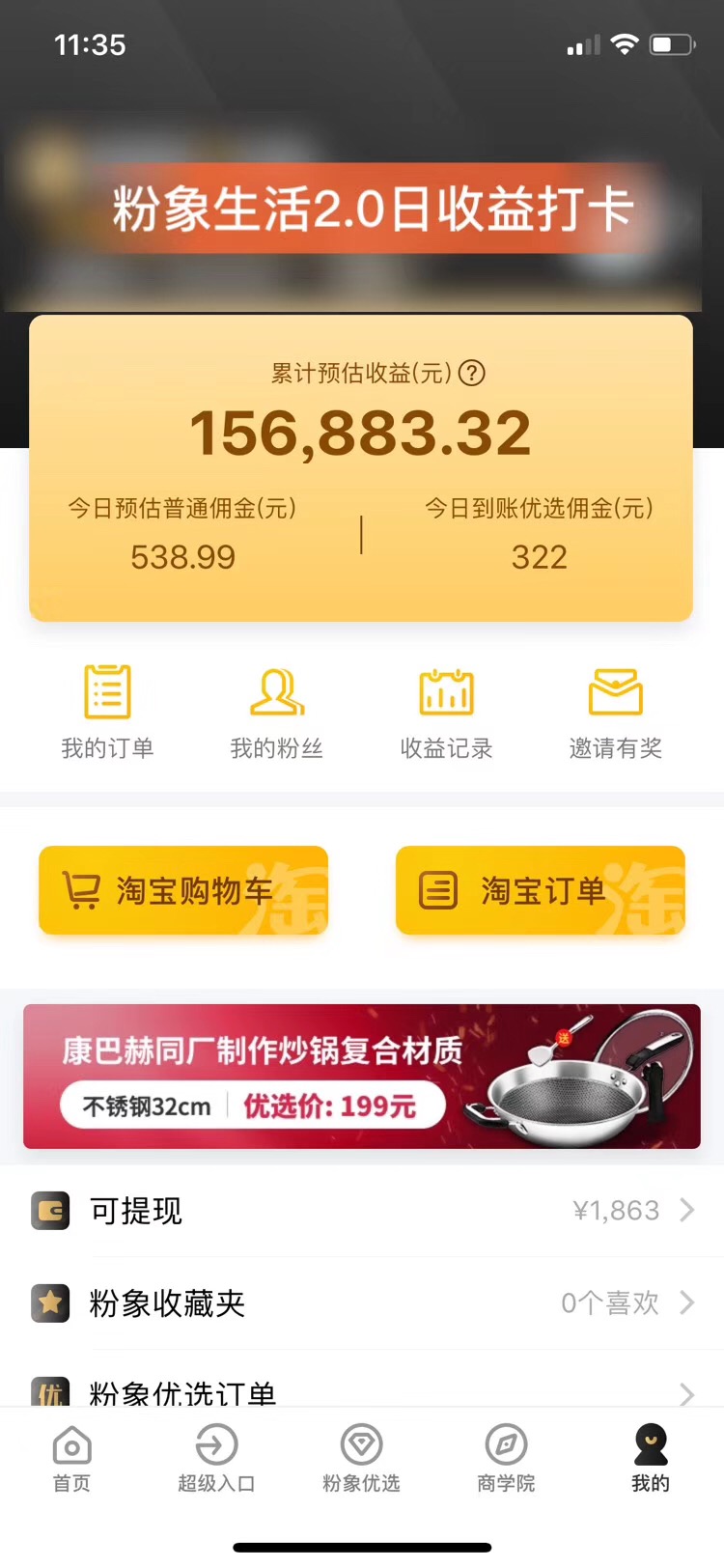The height and width of the screenshot is (1568, 724).
Task: Open 淘宝订单
Action: (x=541, y=890)
